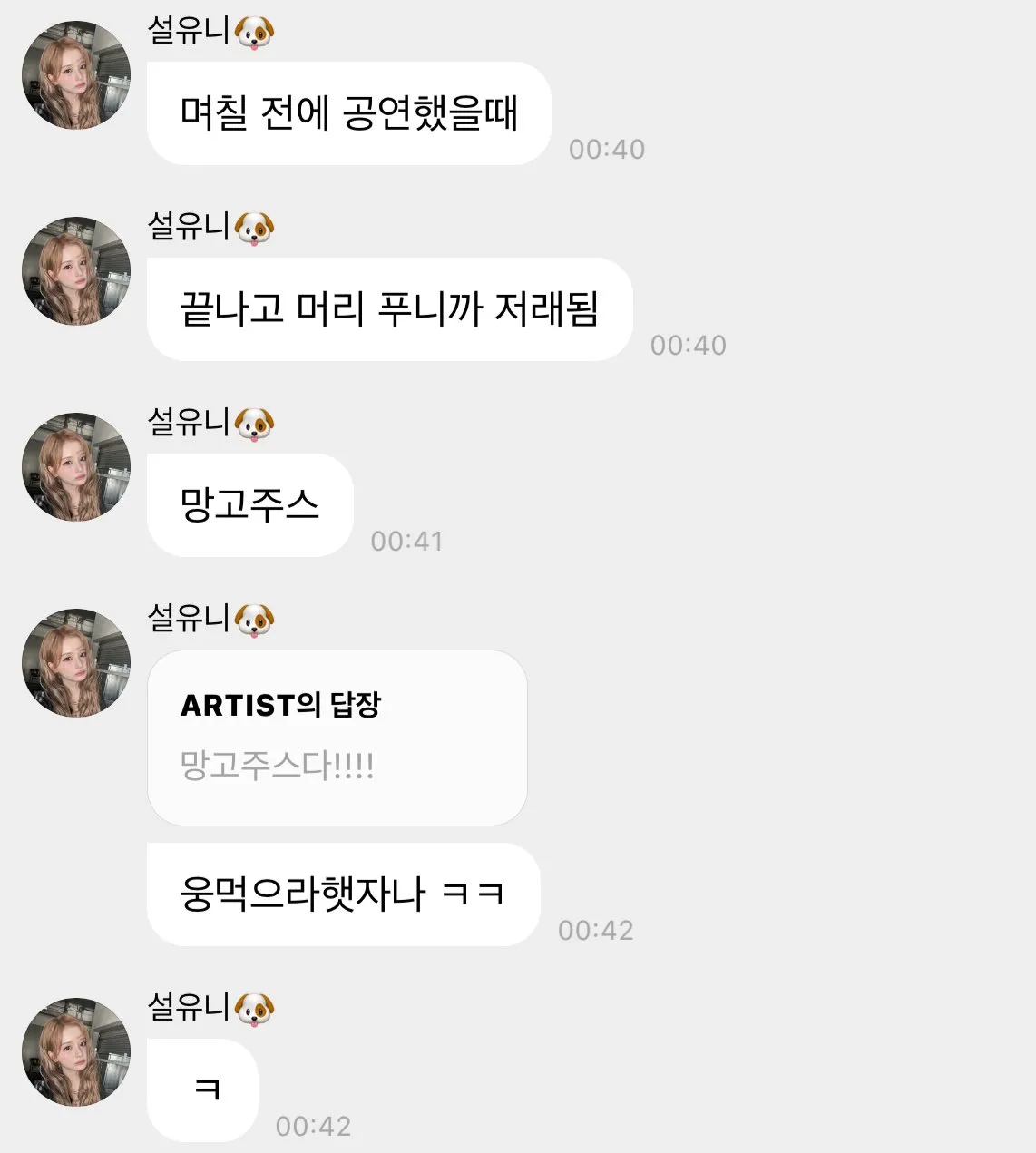
Task: Select the profile image beside the ㅋ message
Action: 75,1052
